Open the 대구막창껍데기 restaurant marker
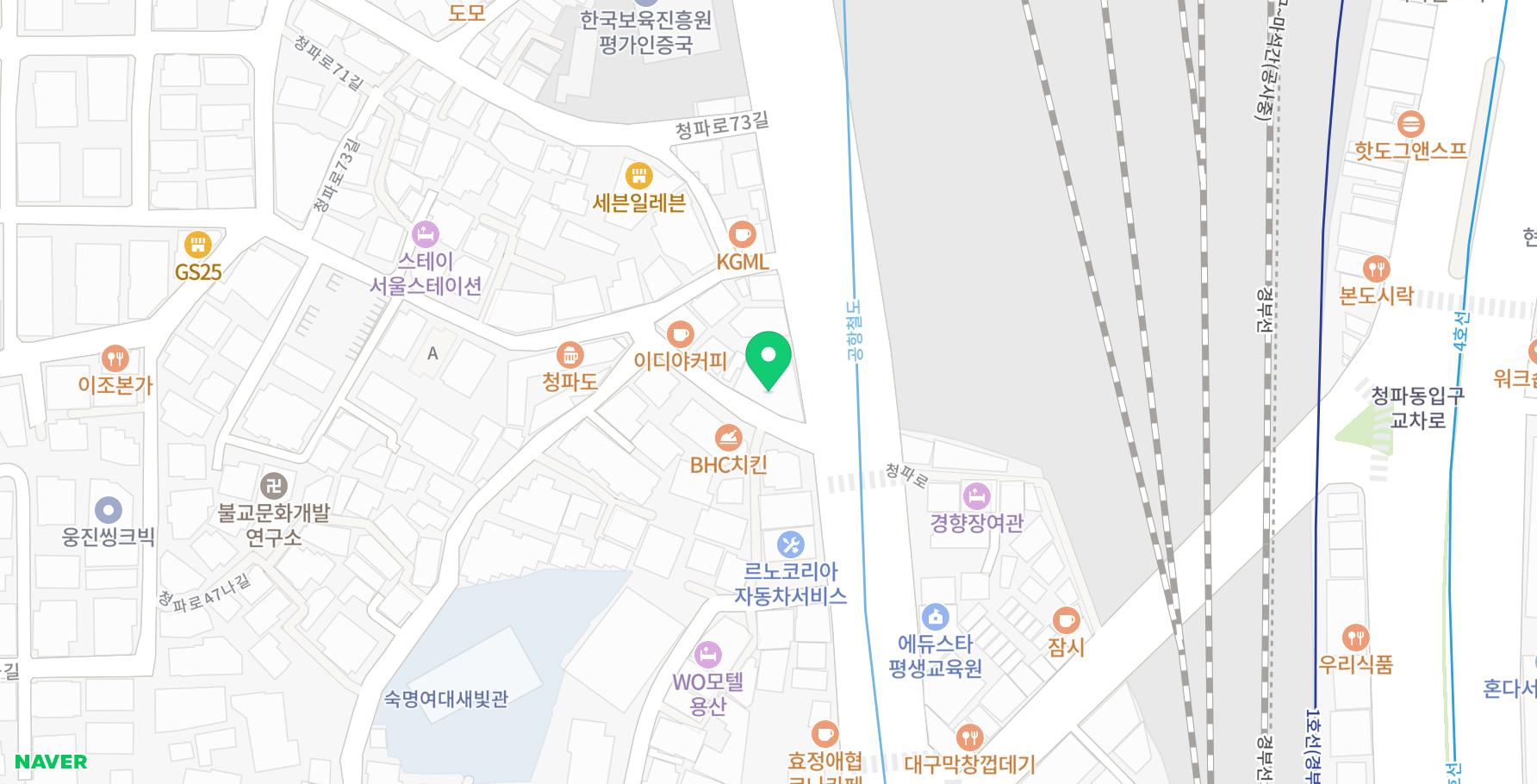 (969, 737)
